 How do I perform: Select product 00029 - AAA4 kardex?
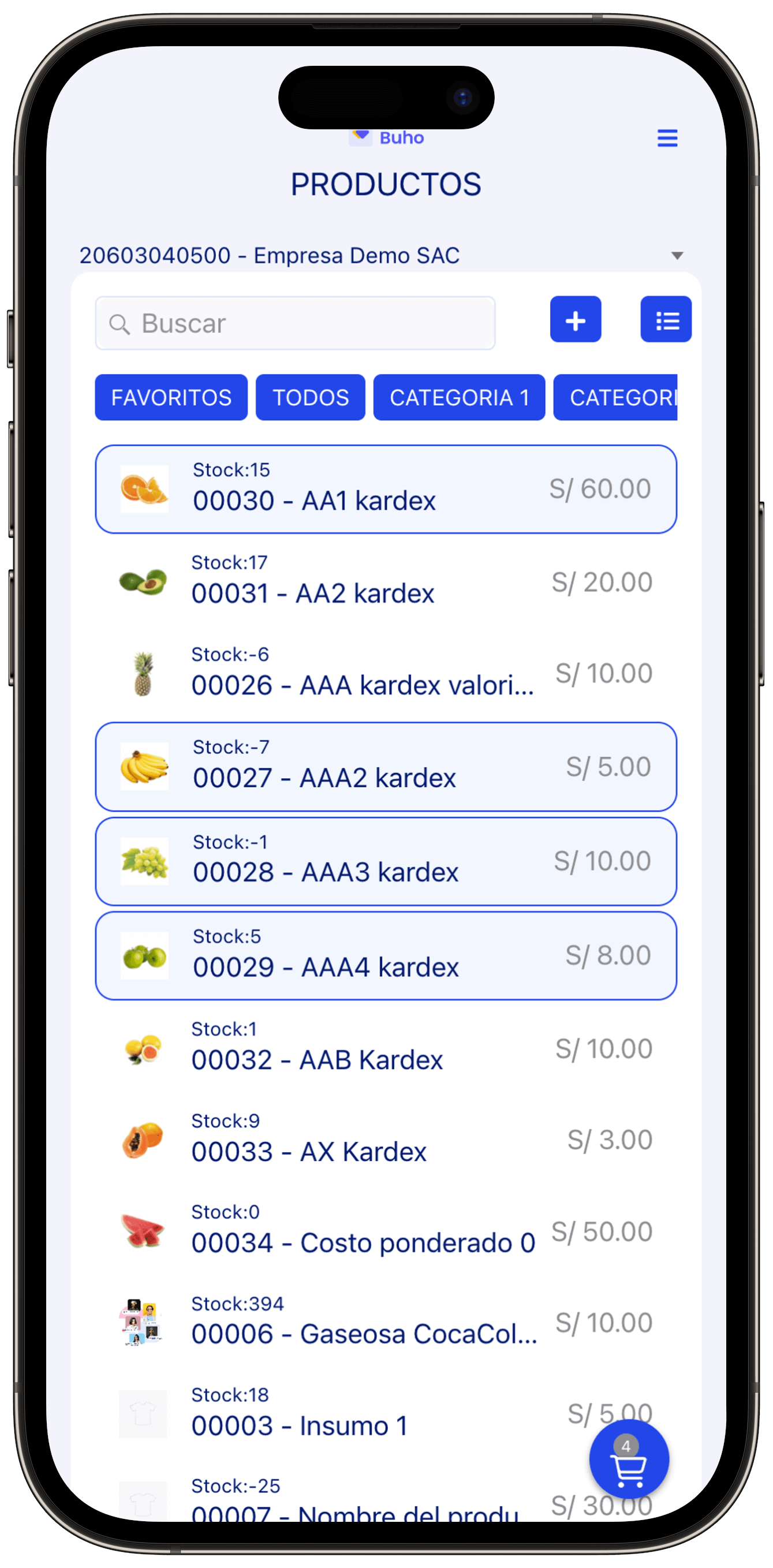click(386, 955)
